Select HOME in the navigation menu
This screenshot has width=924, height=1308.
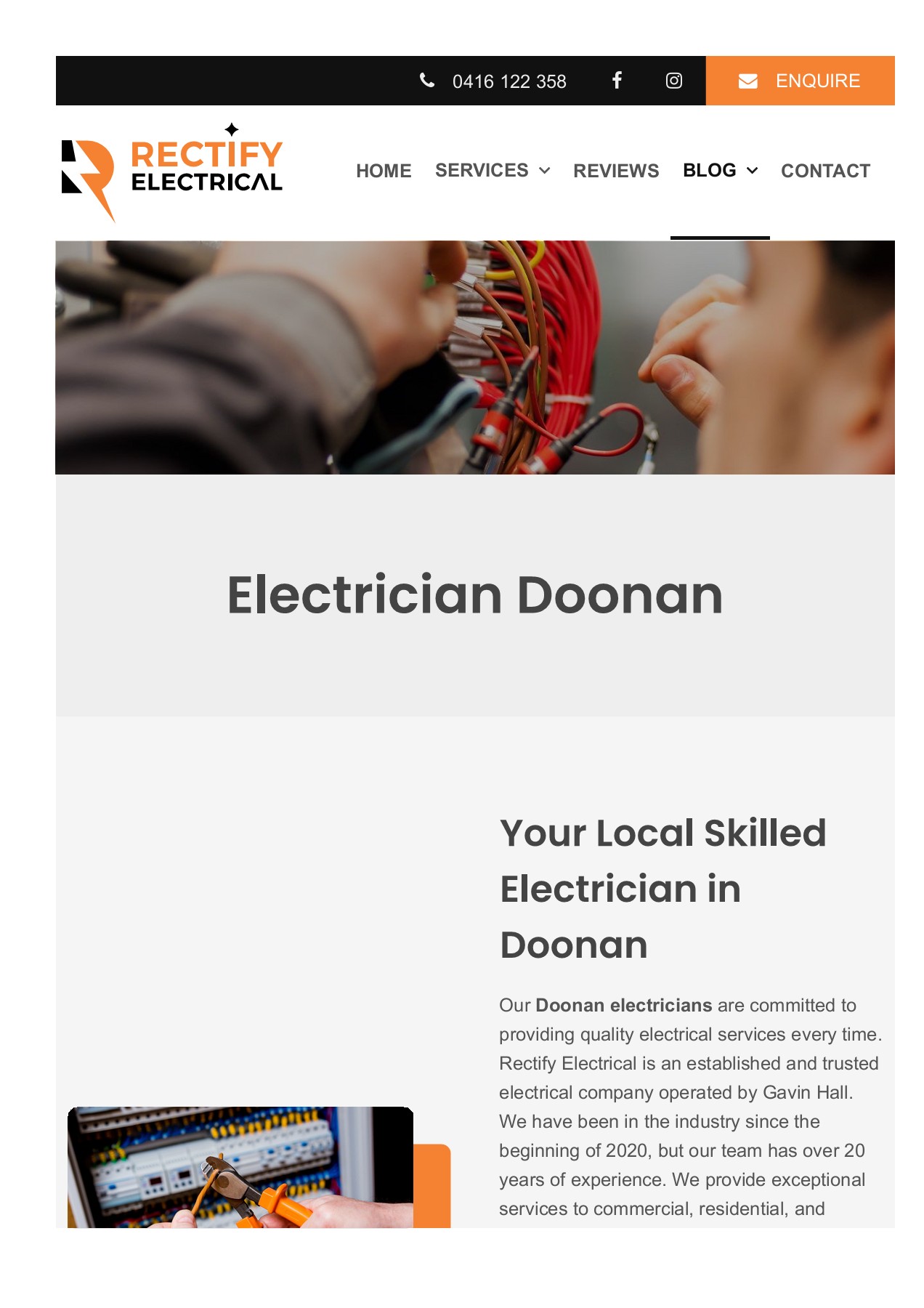pyautogui.click(x=384, y=171)
